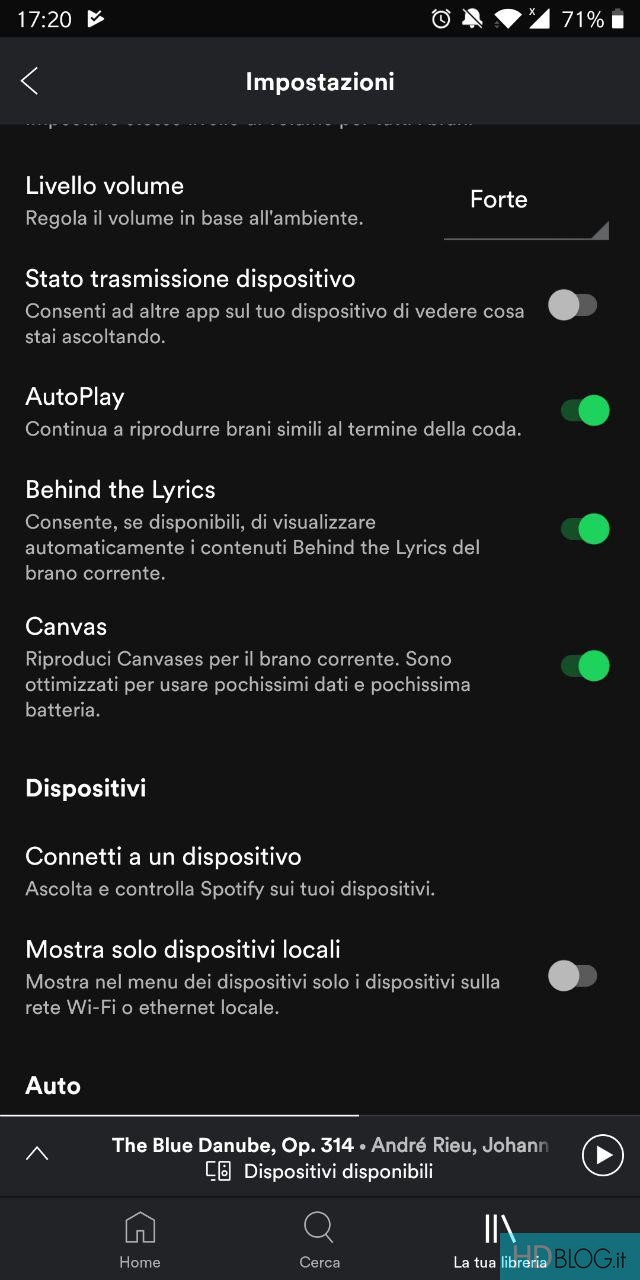Go back from Impostazioni
640x1280 pixels.
30,81
